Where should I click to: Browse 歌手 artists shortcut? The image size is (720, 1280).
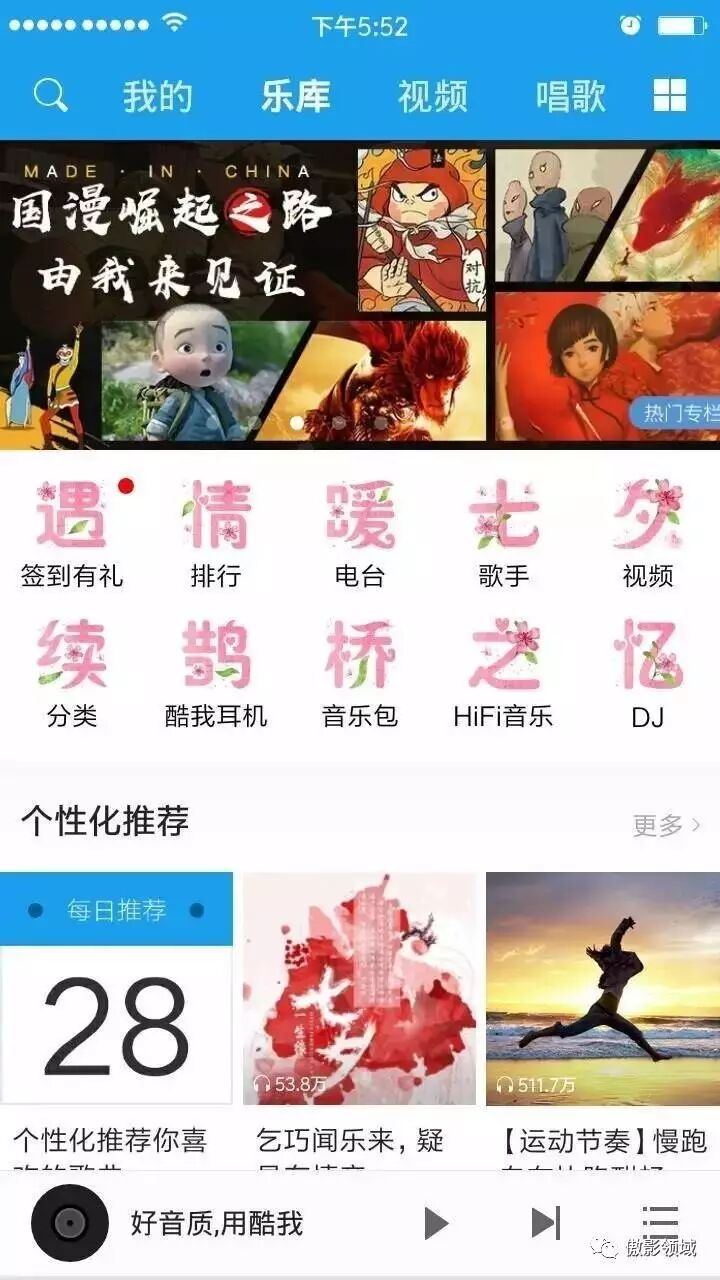tap(504, 532)
